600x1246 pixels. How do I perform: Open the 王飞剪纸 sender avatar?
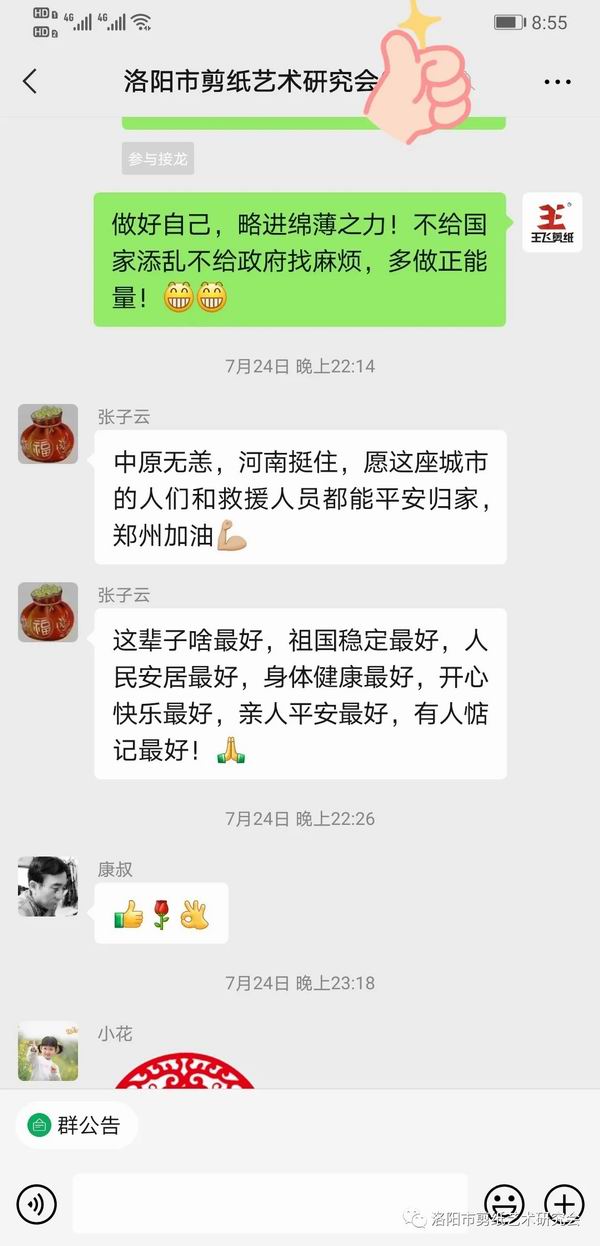pyautogui.click(x=551, y=222)
